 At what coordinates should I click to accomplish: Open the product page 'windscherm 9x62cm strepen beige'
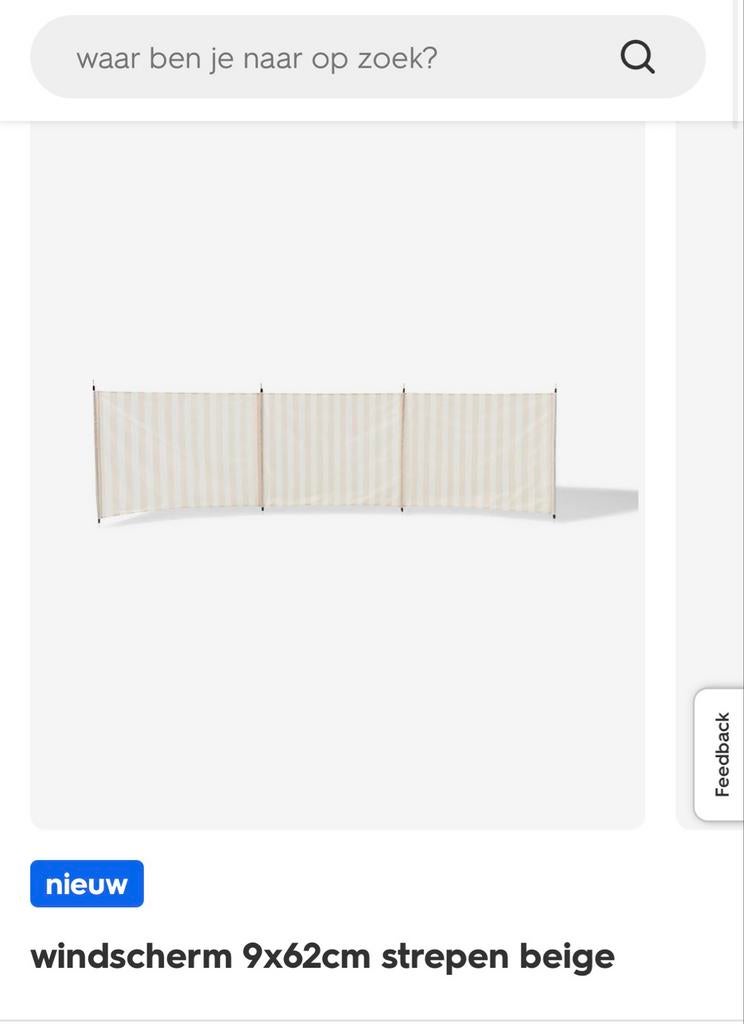(322, 956)
